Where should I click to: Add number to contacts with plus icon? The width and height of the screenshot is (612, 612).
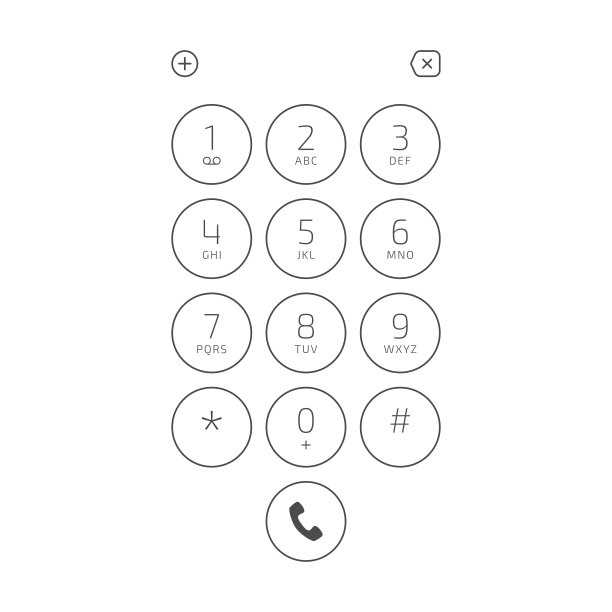coord(185,64)
